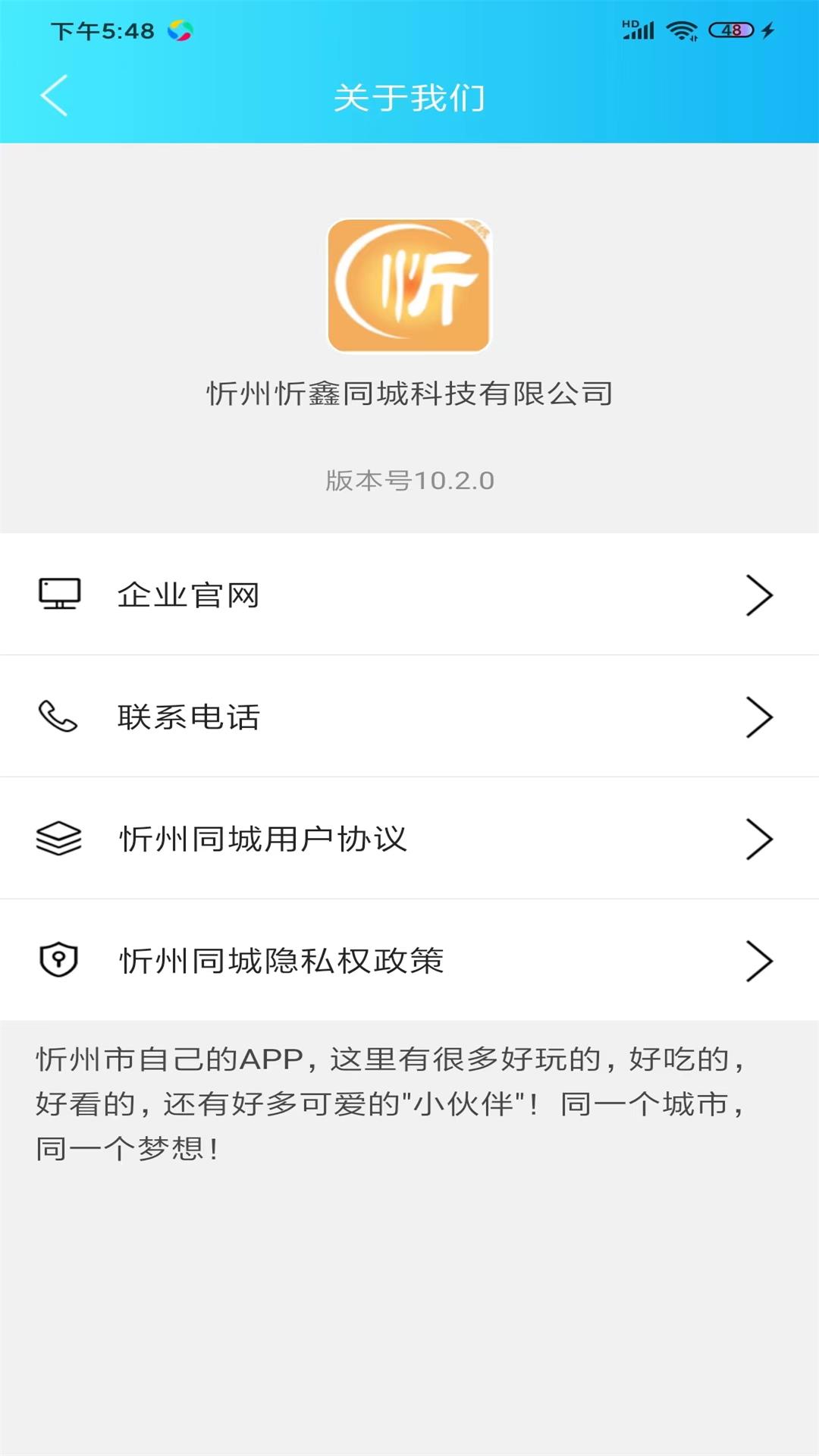Tap the app logo with the 忻 character
The image size is (819, 1456).
pyautogui.click(x=409, y=286)
